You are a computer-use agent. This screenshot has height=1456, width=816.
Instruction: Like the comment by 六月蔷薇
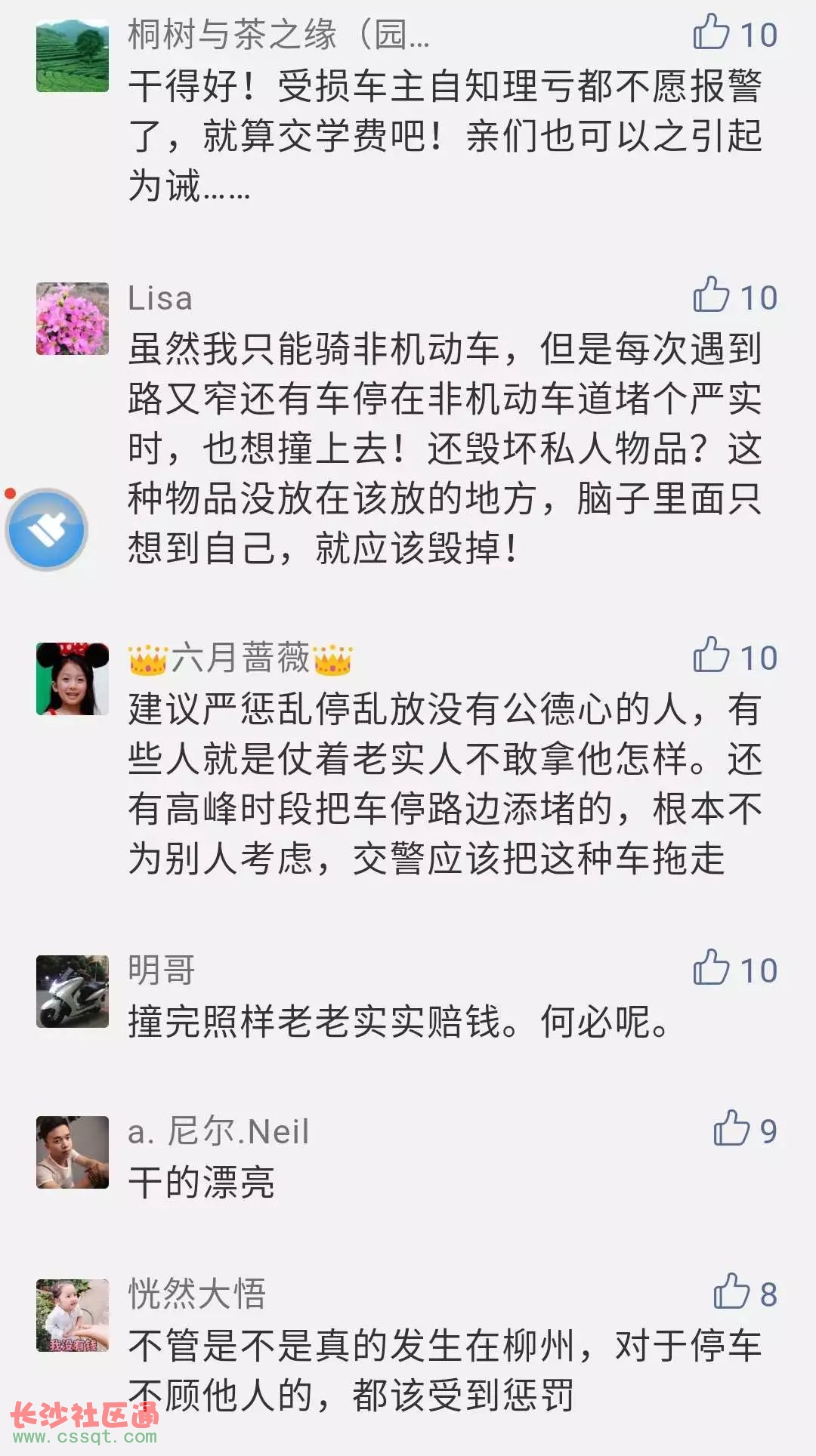click(x=712, y=656)
